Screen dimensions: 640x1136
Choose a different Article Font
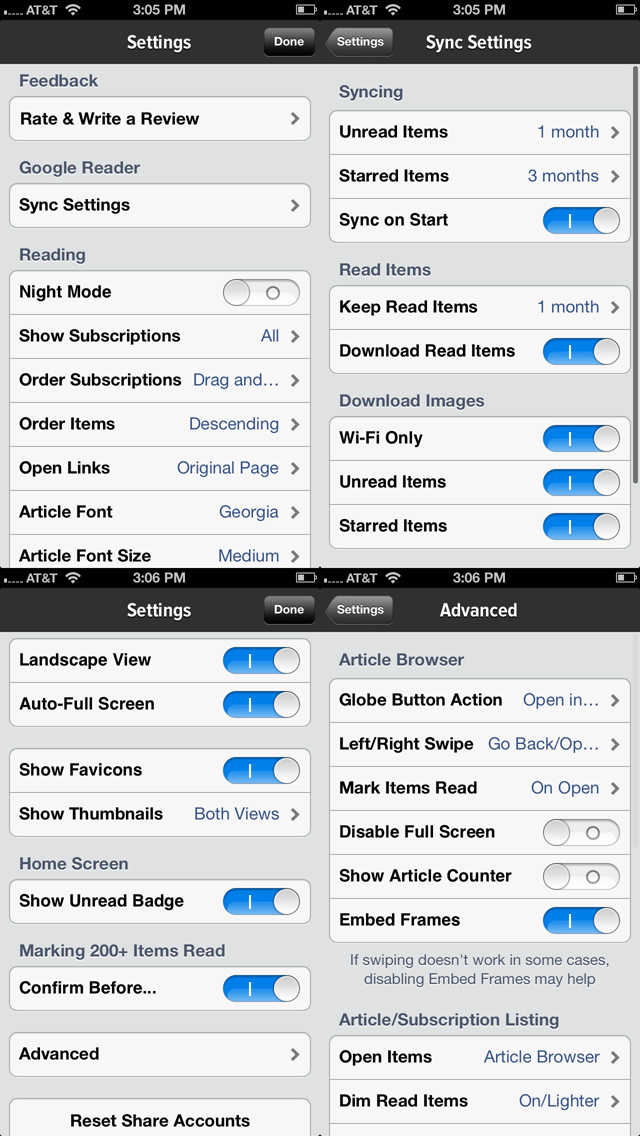point(159,511)
